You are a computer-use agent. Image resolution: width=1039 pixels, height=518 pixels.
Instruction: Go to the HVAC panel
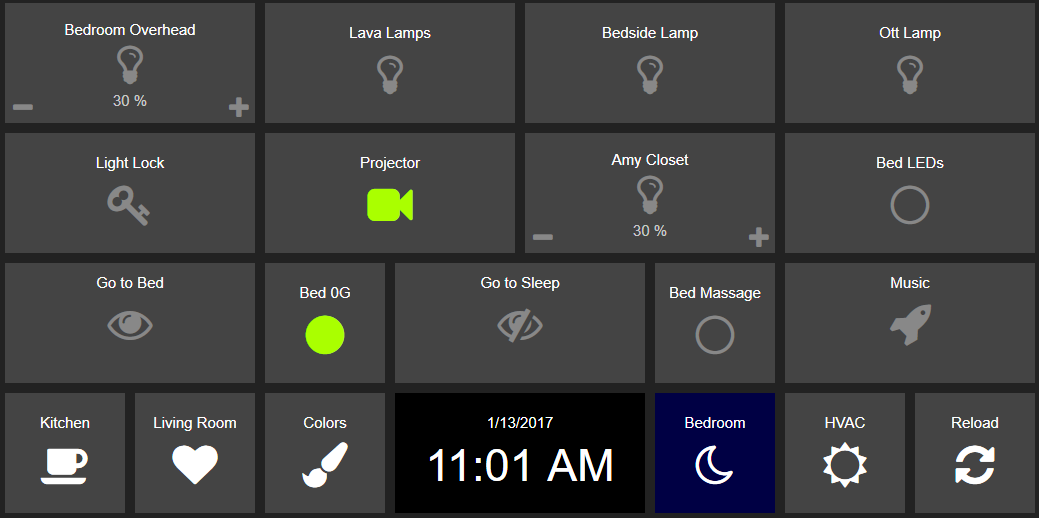click(845, 454)
